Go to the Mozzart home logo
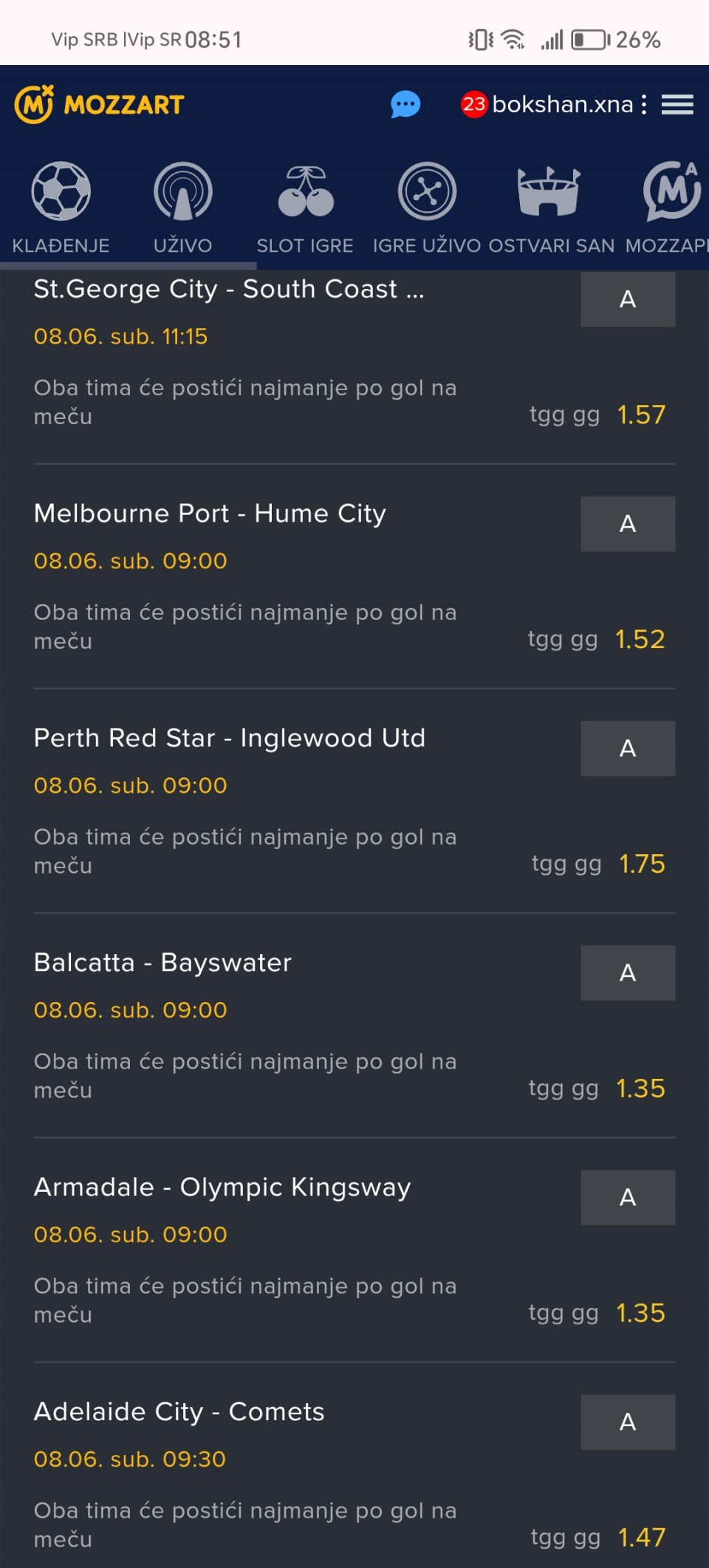 click(99, 104)
